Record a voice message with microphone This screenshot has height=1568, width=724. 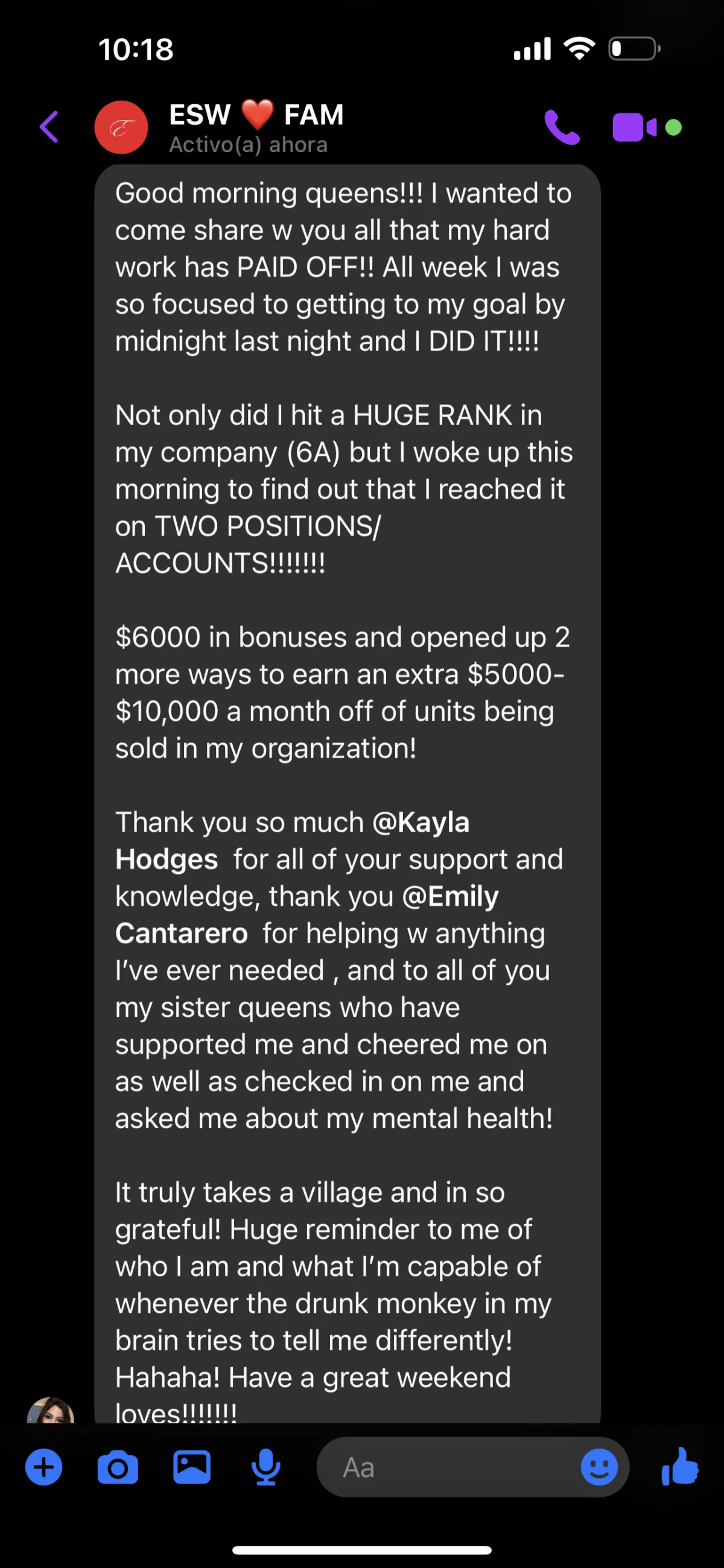[266, 1467]
